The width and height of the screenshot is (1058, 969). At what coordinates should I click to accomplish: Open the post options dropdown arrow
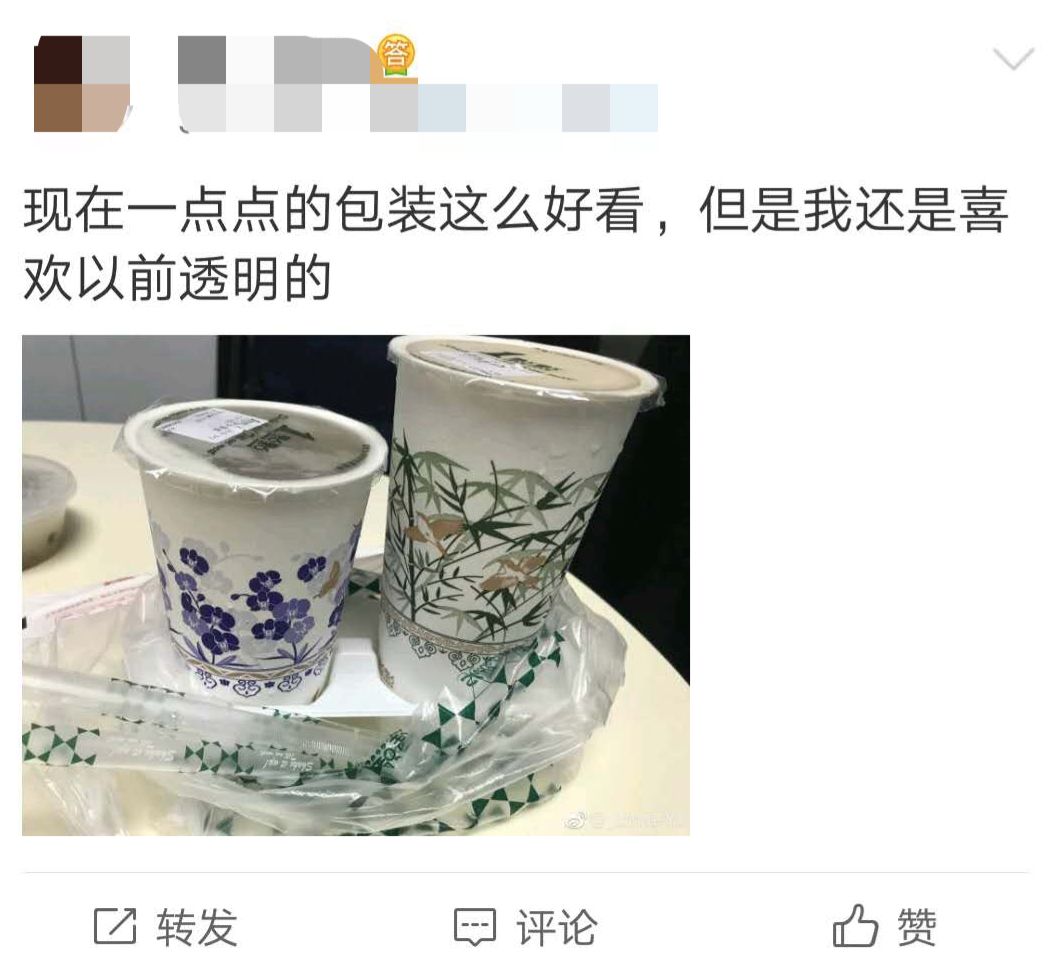pyautogui.click(x=1013, y=60)
